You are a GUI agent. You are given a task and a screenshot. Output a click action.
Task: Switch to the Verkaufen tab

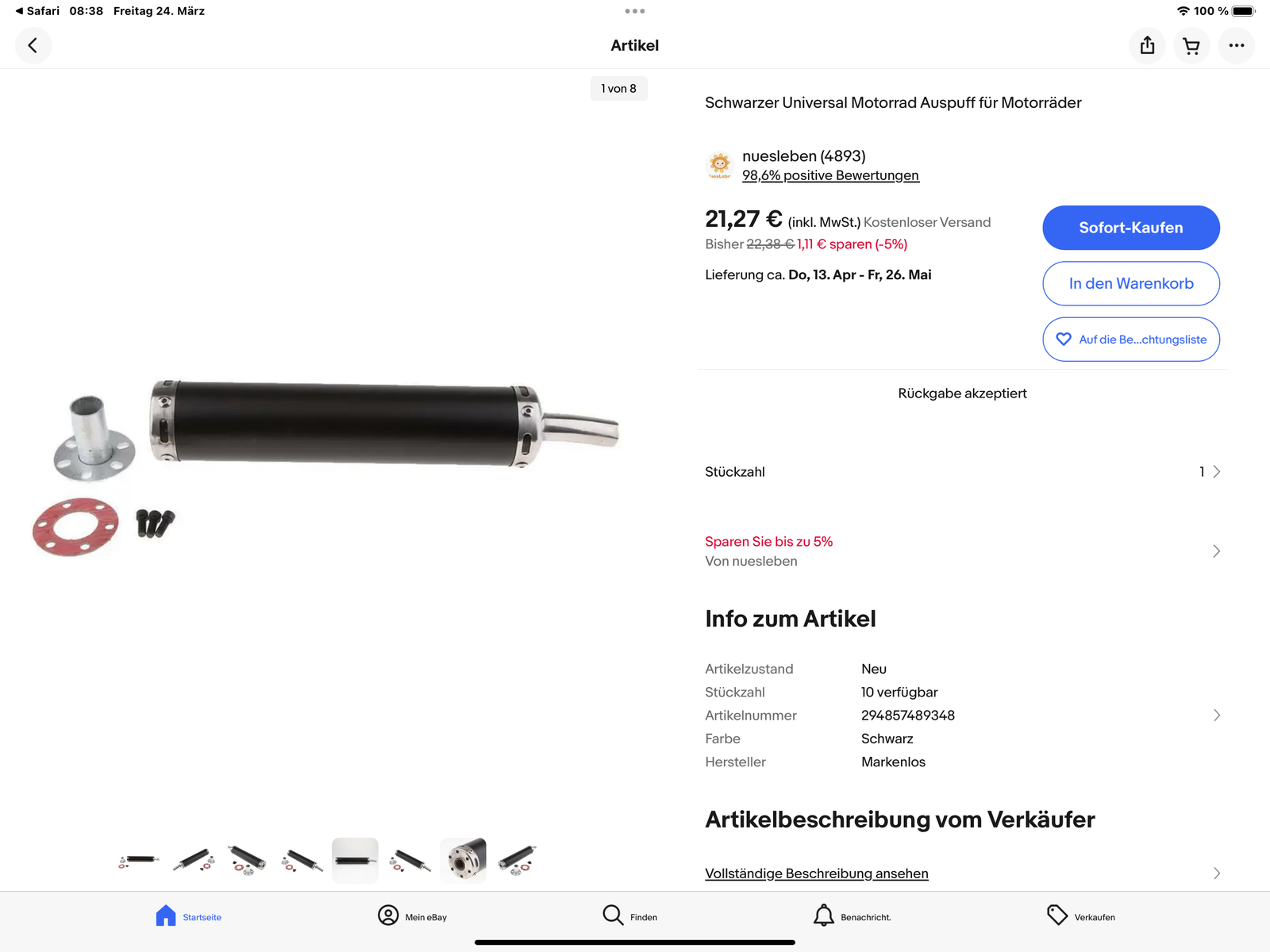[1080, 916]
